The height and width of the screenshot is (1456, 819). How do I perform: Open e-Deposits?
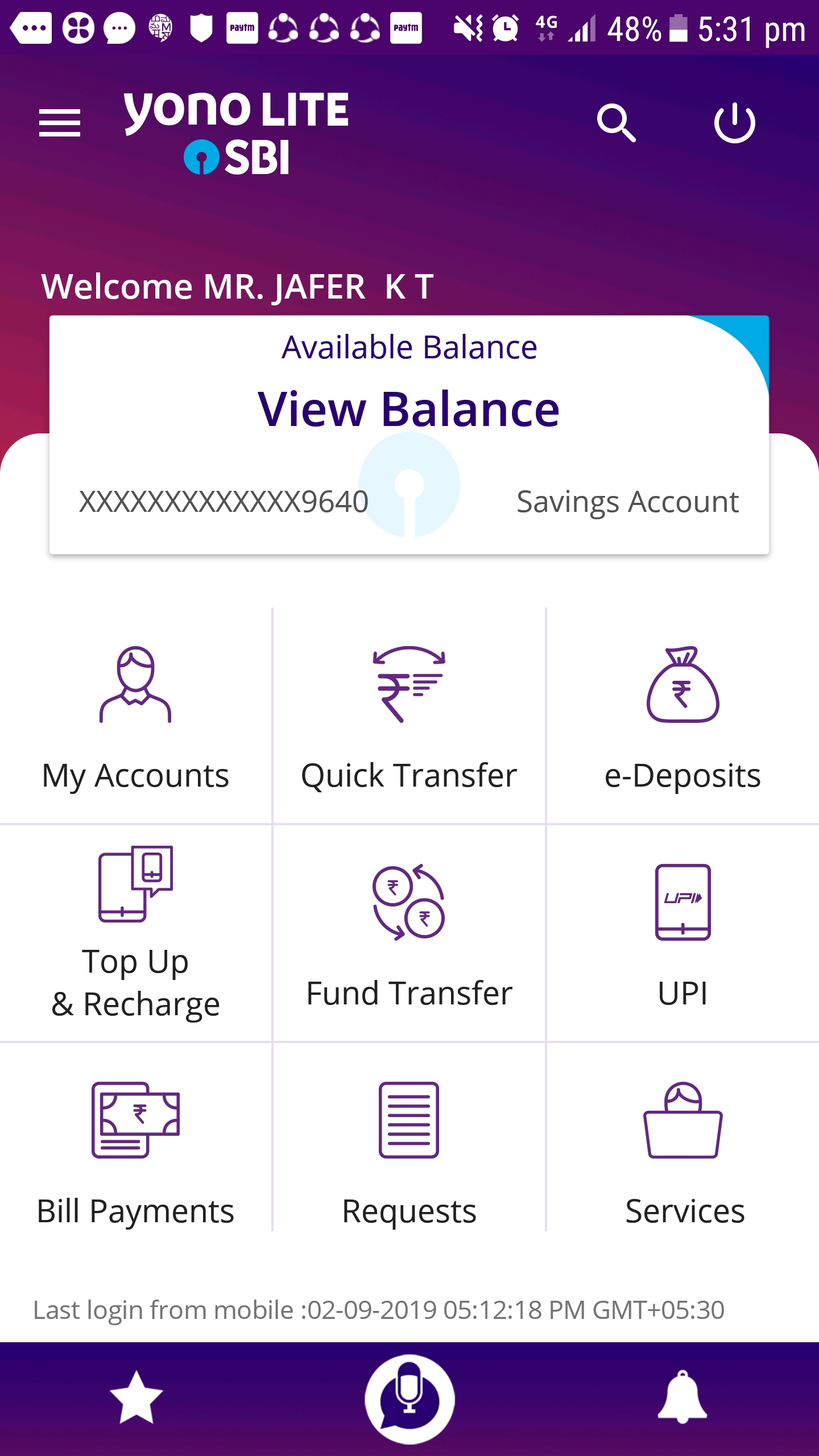click(x=682, y=718)
